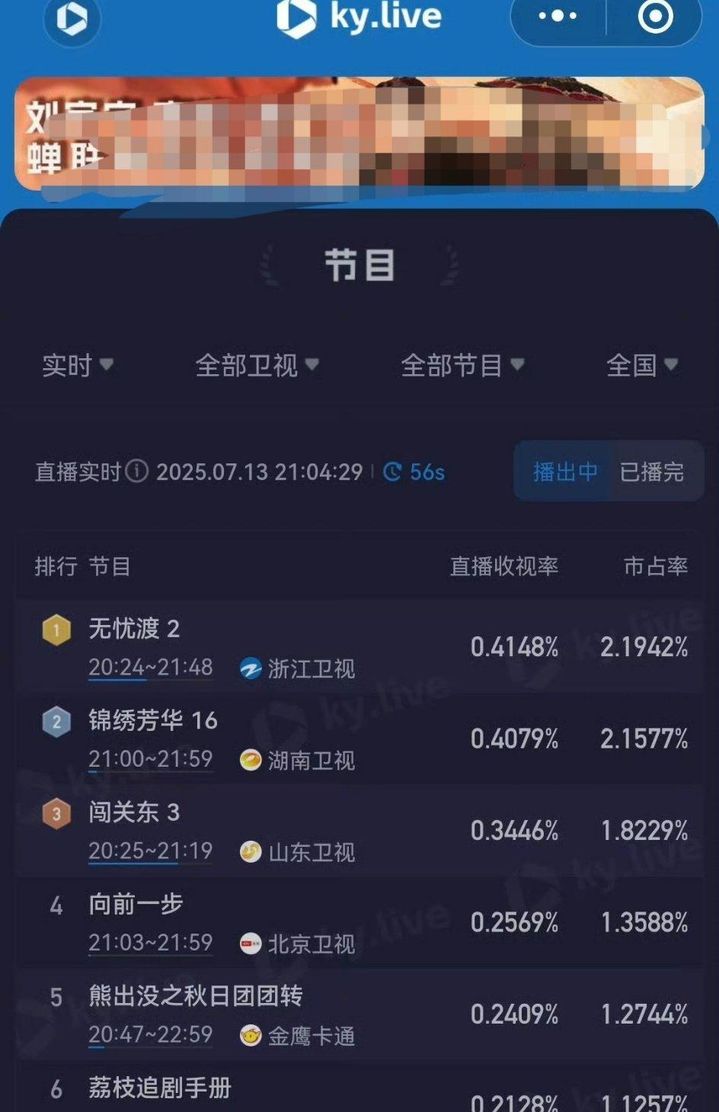Image resolution: width=719 pixels, height=1112 pixels.
Task: Close the mini program with the circle button
Action: pos(656,17)
